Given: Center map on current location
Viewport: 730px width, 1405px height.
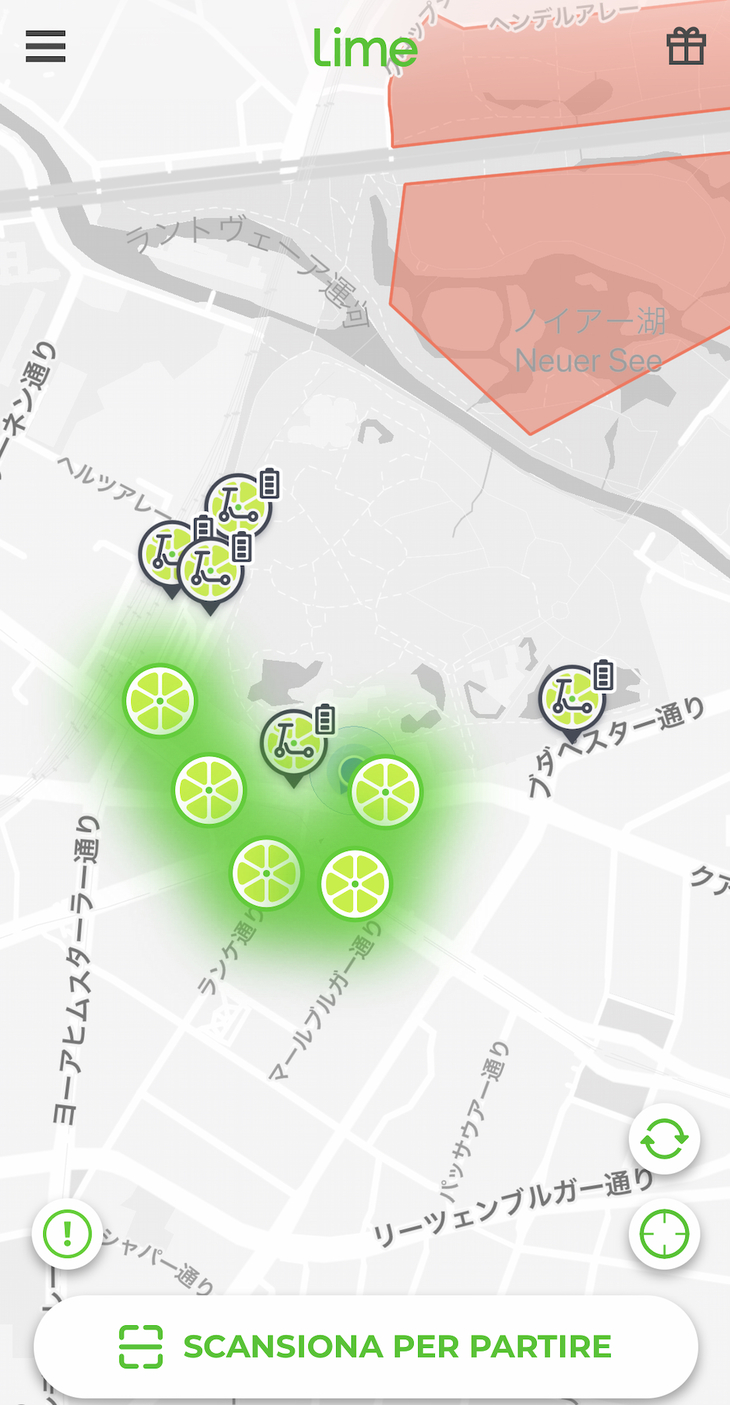Looking at the screenshot, I should click(664, 1234).
